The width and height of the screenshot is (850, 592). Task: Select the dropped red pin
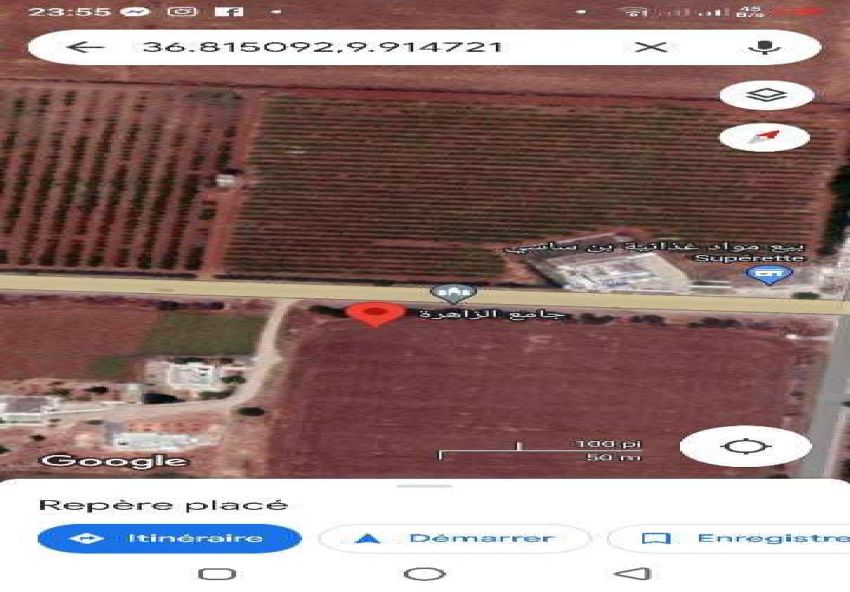tap(375, 313)
